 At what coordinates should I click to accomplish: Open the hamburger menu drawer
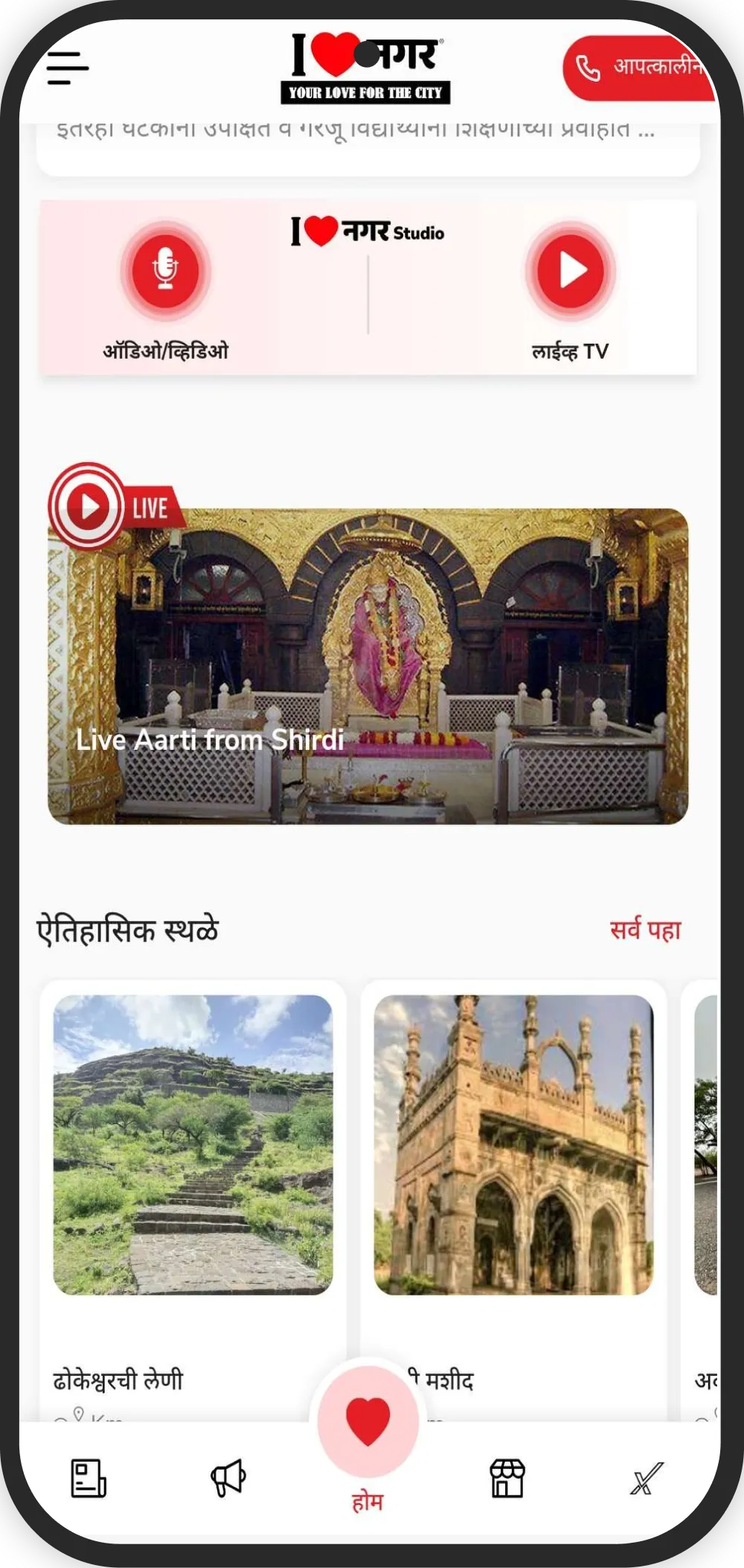click(x=68, y=68)
